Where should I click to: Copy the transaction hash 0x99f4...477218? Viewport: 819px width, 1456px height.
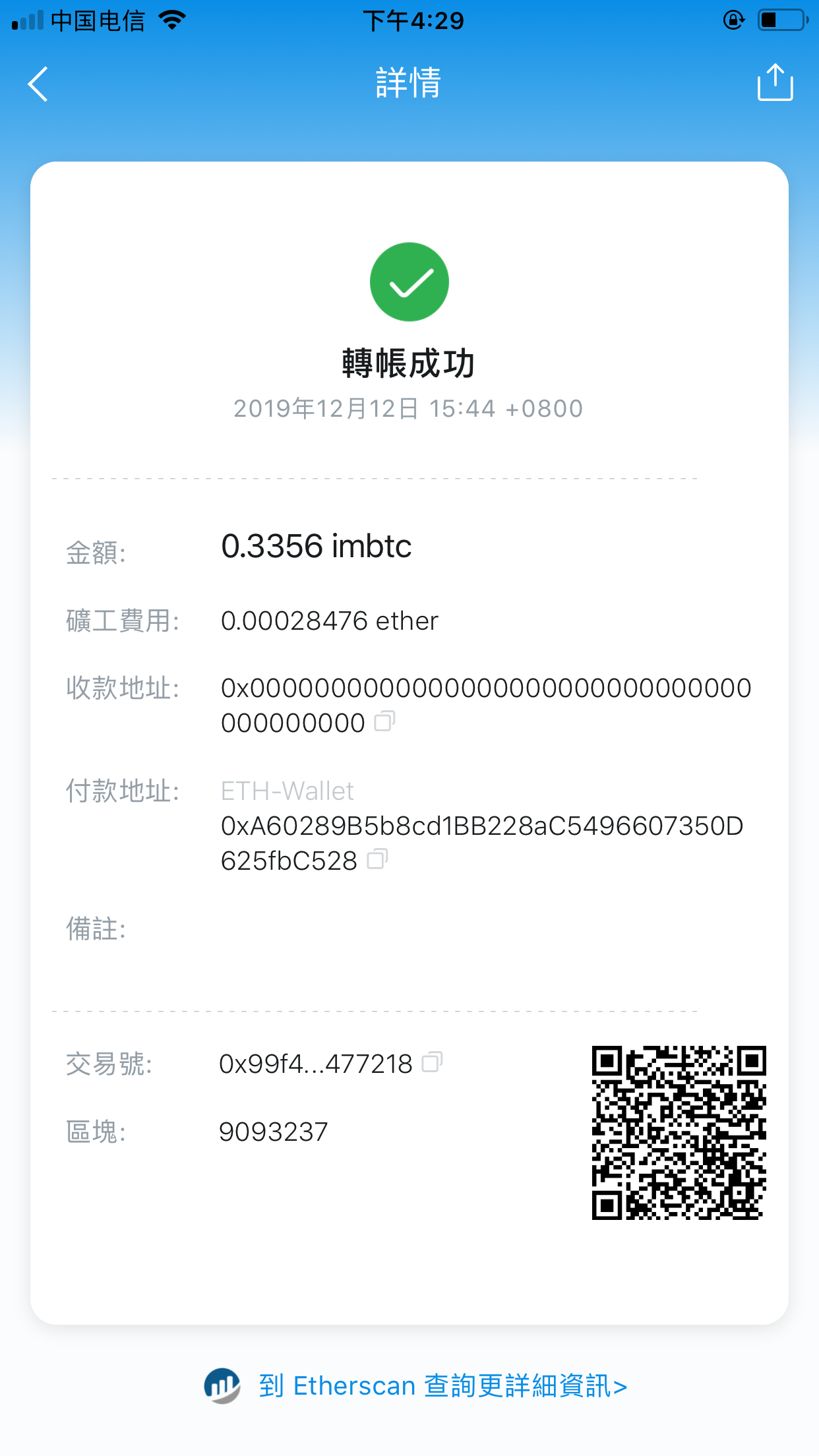click(432, 1062)
